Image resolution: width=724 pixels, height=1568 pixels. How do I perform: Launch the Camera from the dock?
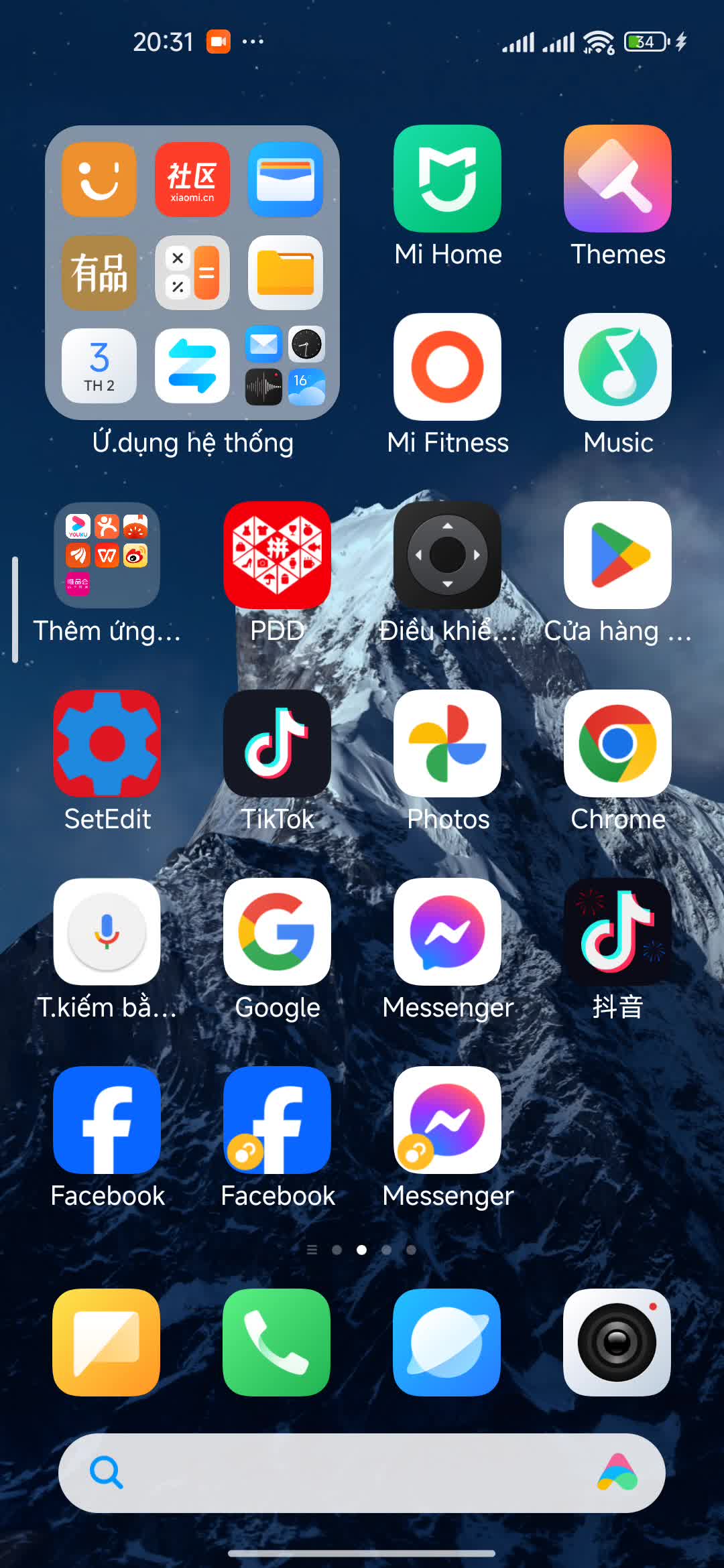coord(617,1342)
